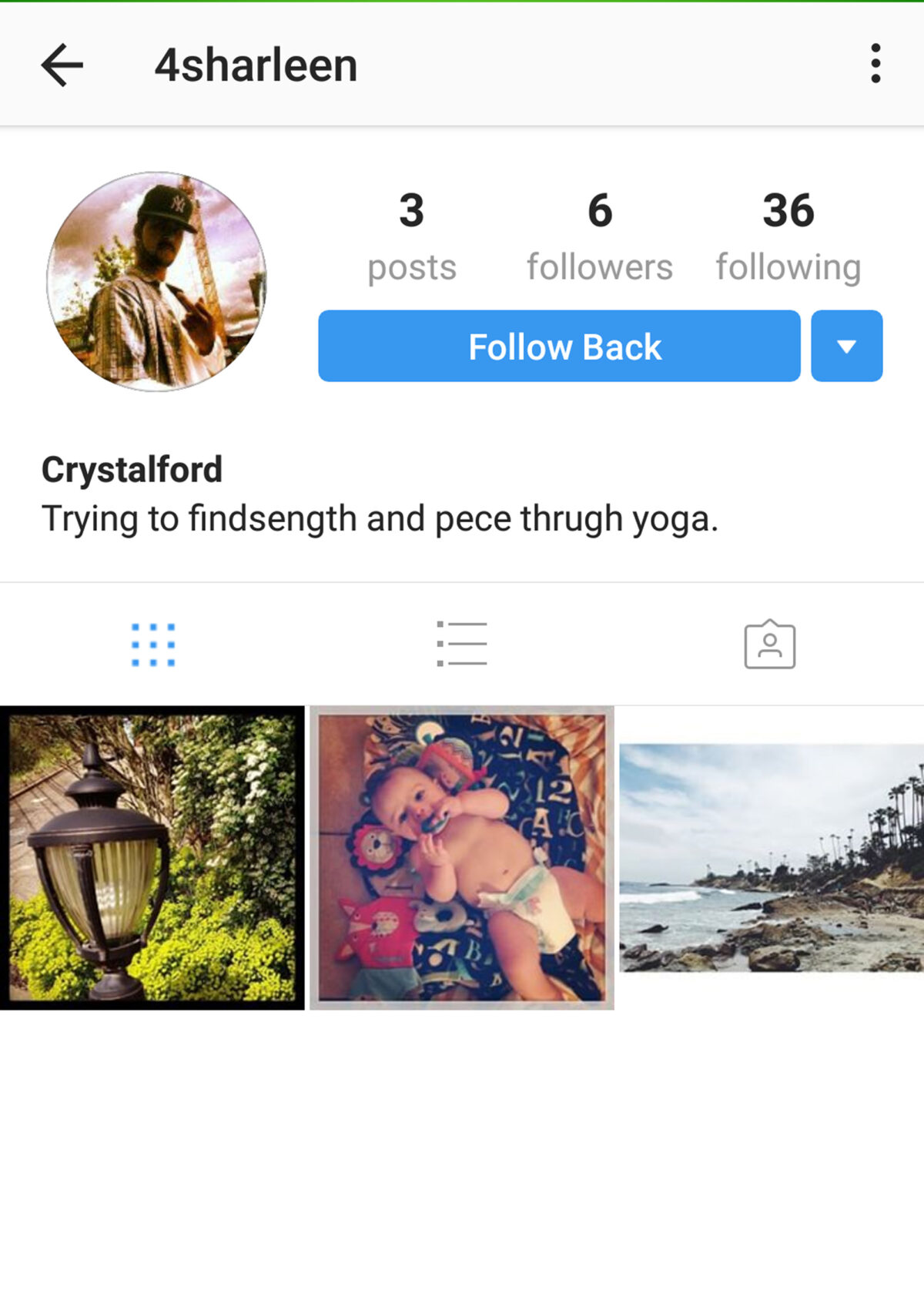
Task: View the 36 following list
Action: point(788,237)
